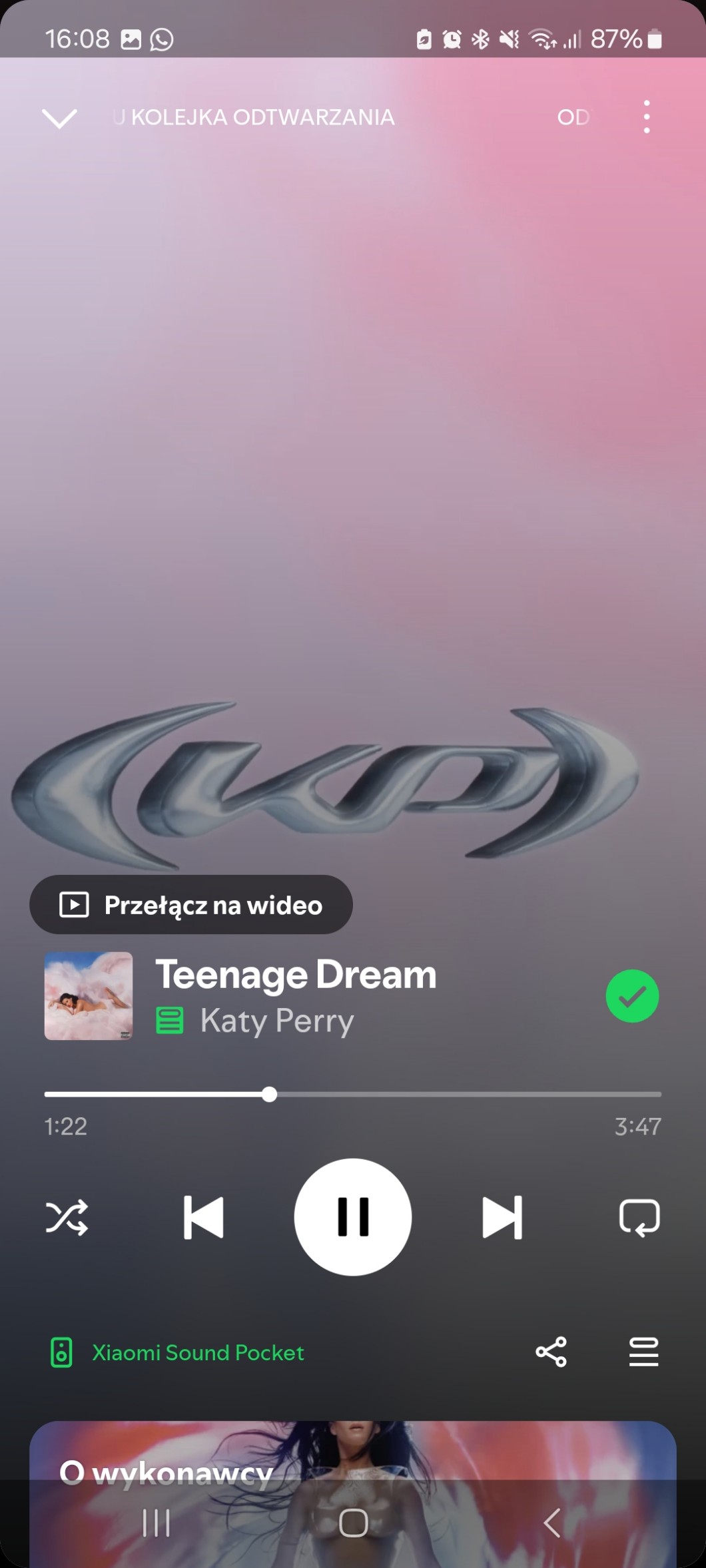Tap Przełącz na wideo button
The image size is (706, 1568).
point(191,905)
